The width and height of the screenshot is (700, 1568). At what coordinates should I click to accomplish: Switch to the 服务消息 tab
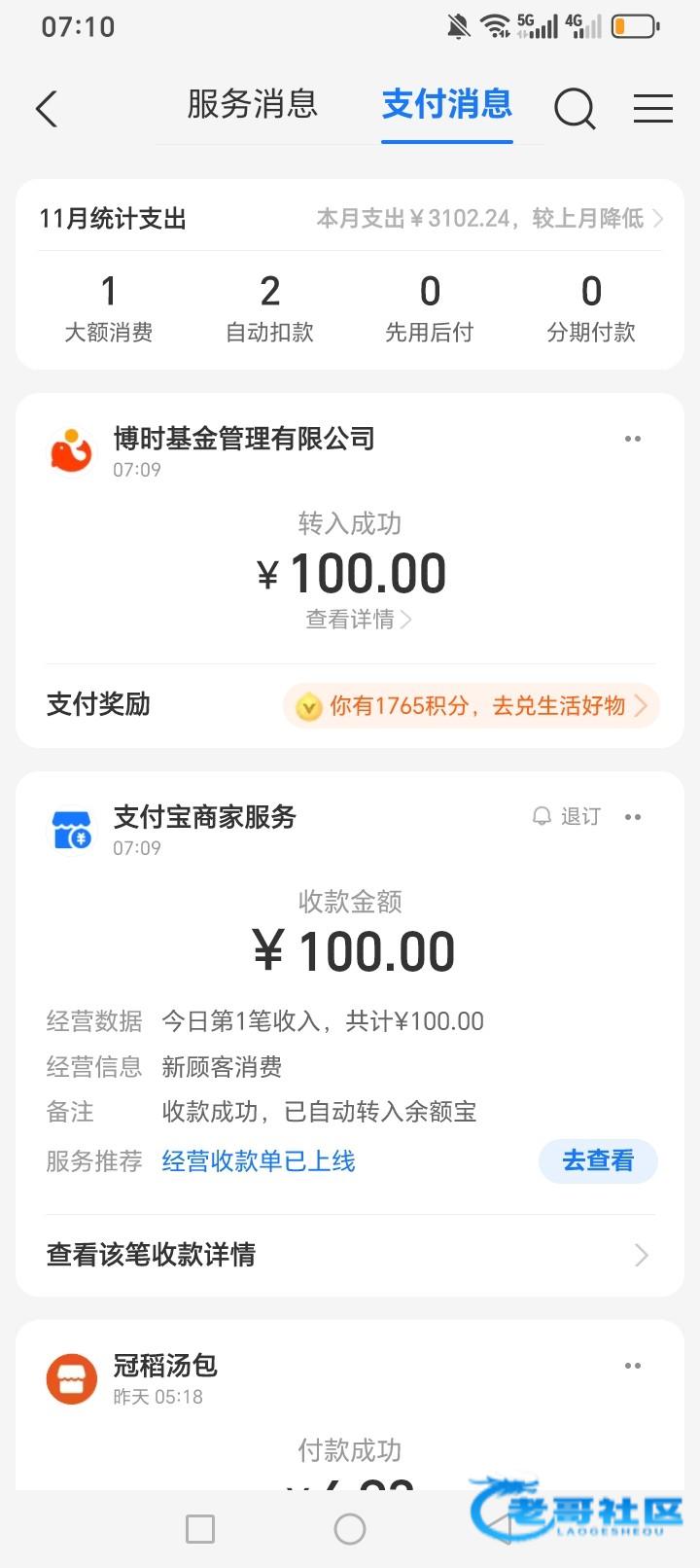click(252, 104)
